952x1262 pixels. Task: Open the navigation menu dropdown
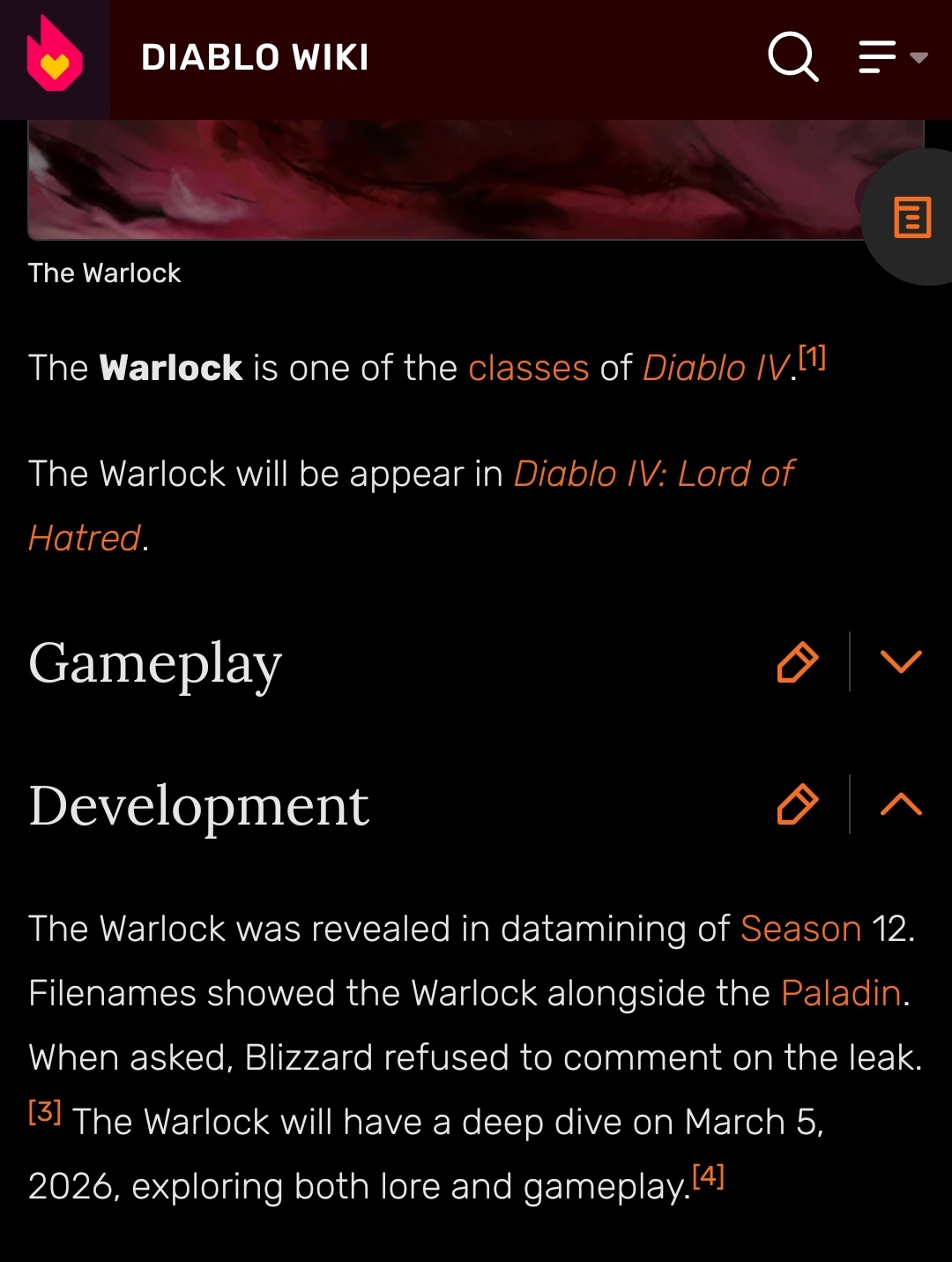pyautogui.click(x=892, y=57)
